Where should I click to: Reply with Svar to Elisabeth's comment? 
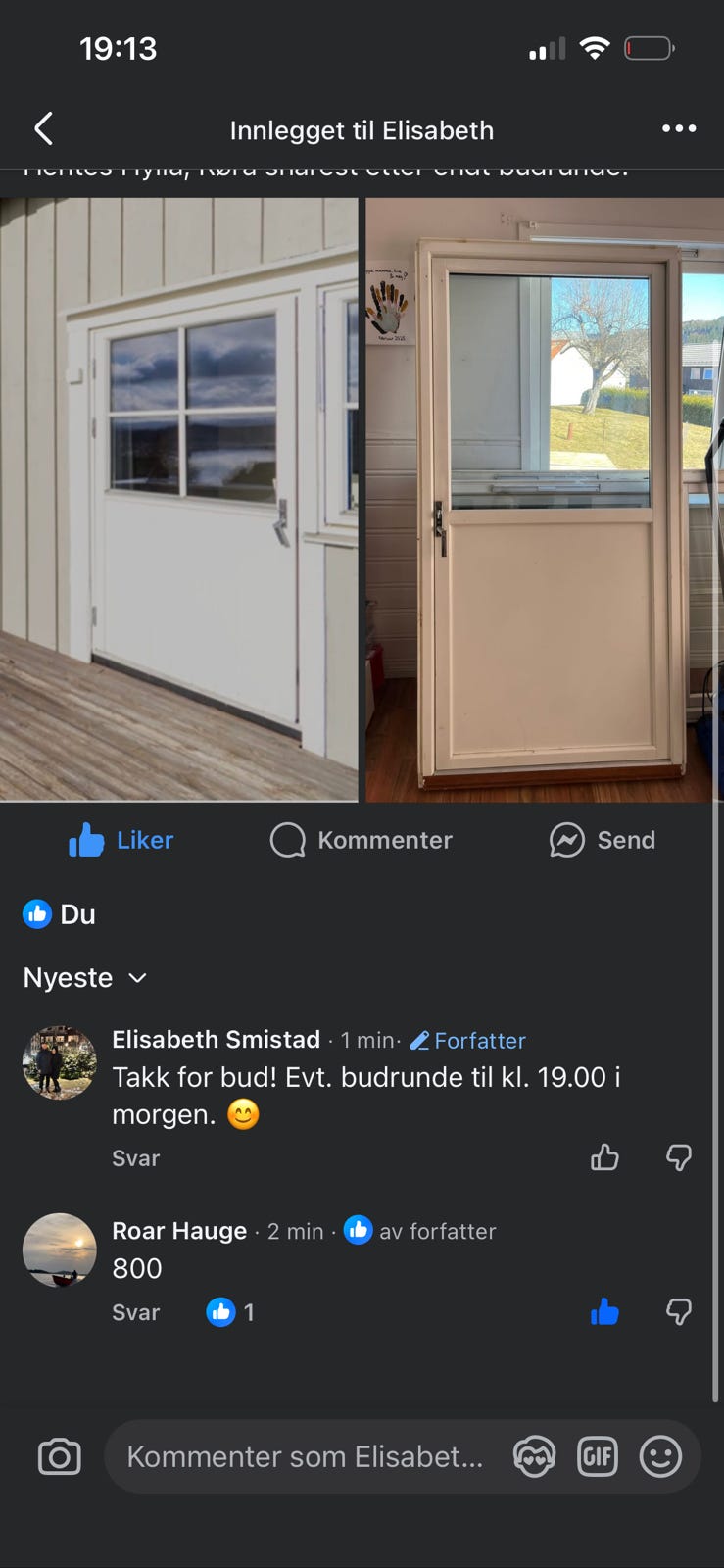point(135,1157)
